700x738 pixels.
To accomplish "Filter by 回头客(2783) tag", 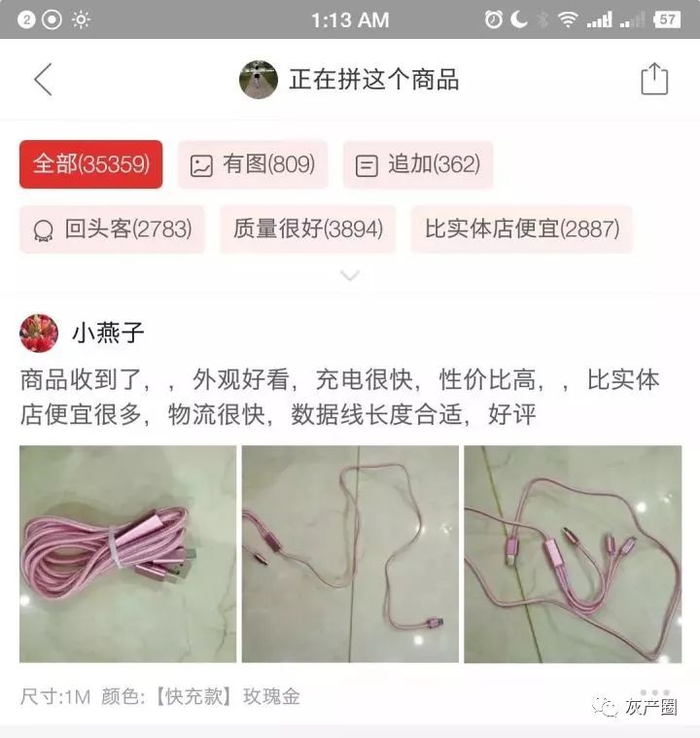I will point(112,229).
